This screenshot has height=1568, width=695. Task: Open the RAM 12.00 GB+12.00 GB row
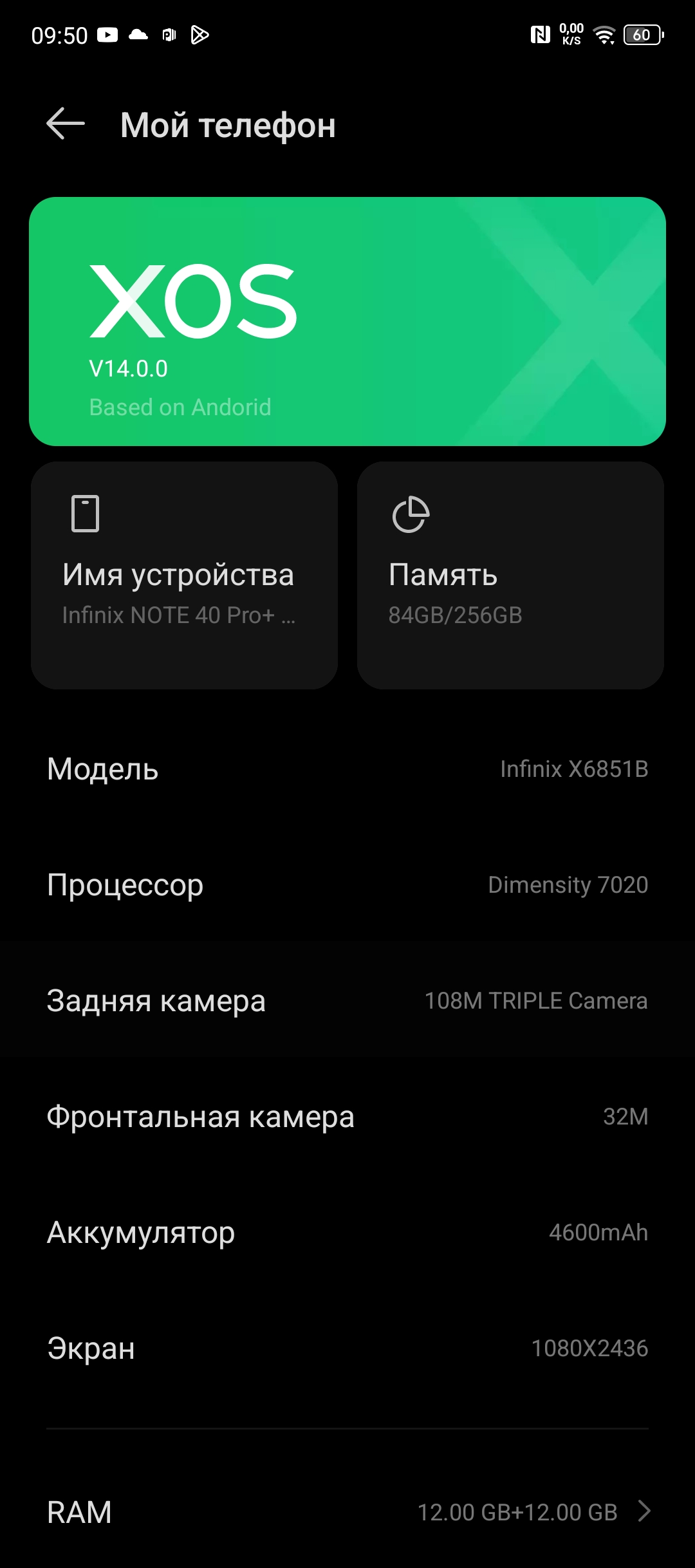tap(347, 1512)
